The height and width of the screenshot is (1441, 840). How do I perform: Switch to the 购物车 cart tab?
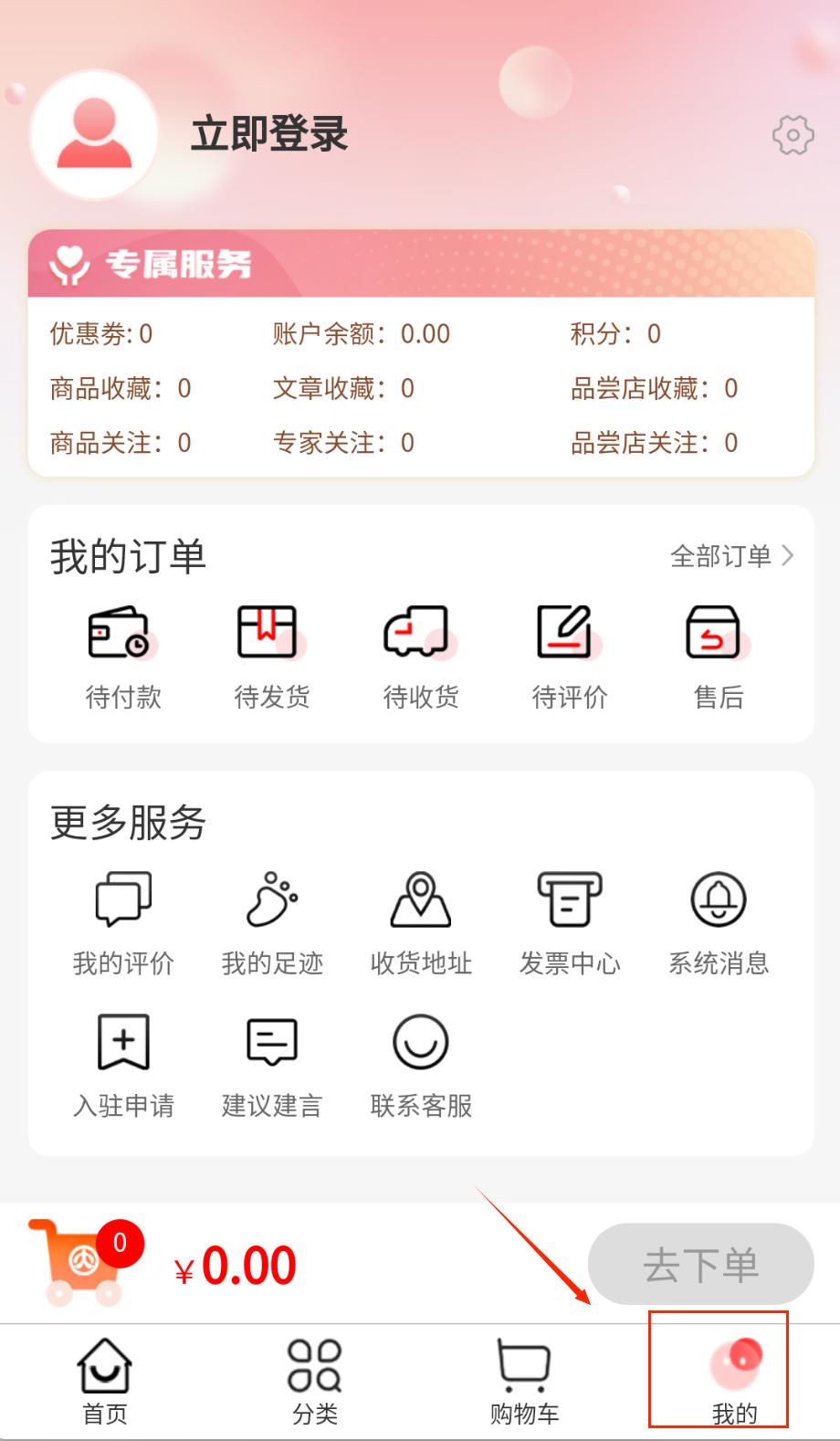[x=524, y=1382]
